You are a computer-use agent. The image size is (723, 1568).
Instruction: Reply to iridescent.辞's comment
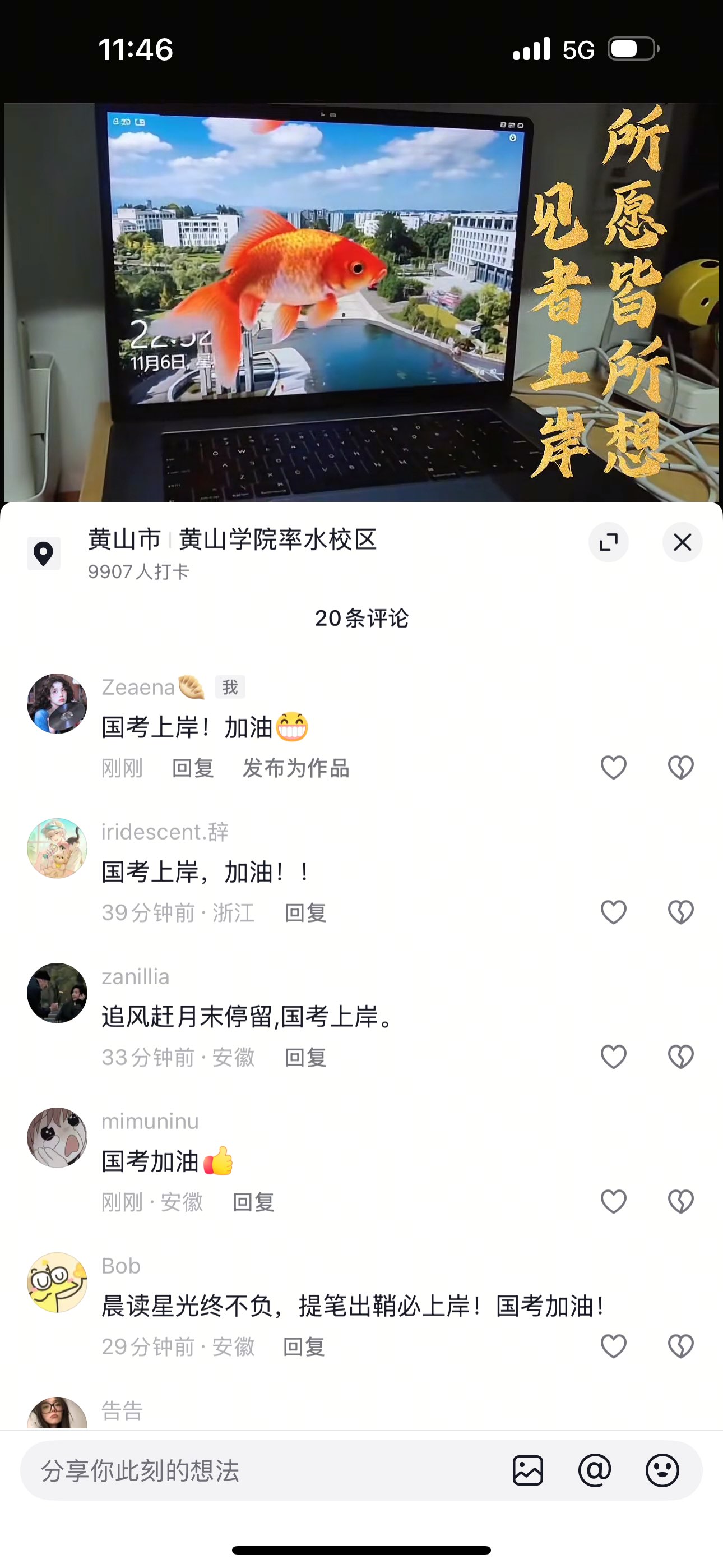pos(305,913)
